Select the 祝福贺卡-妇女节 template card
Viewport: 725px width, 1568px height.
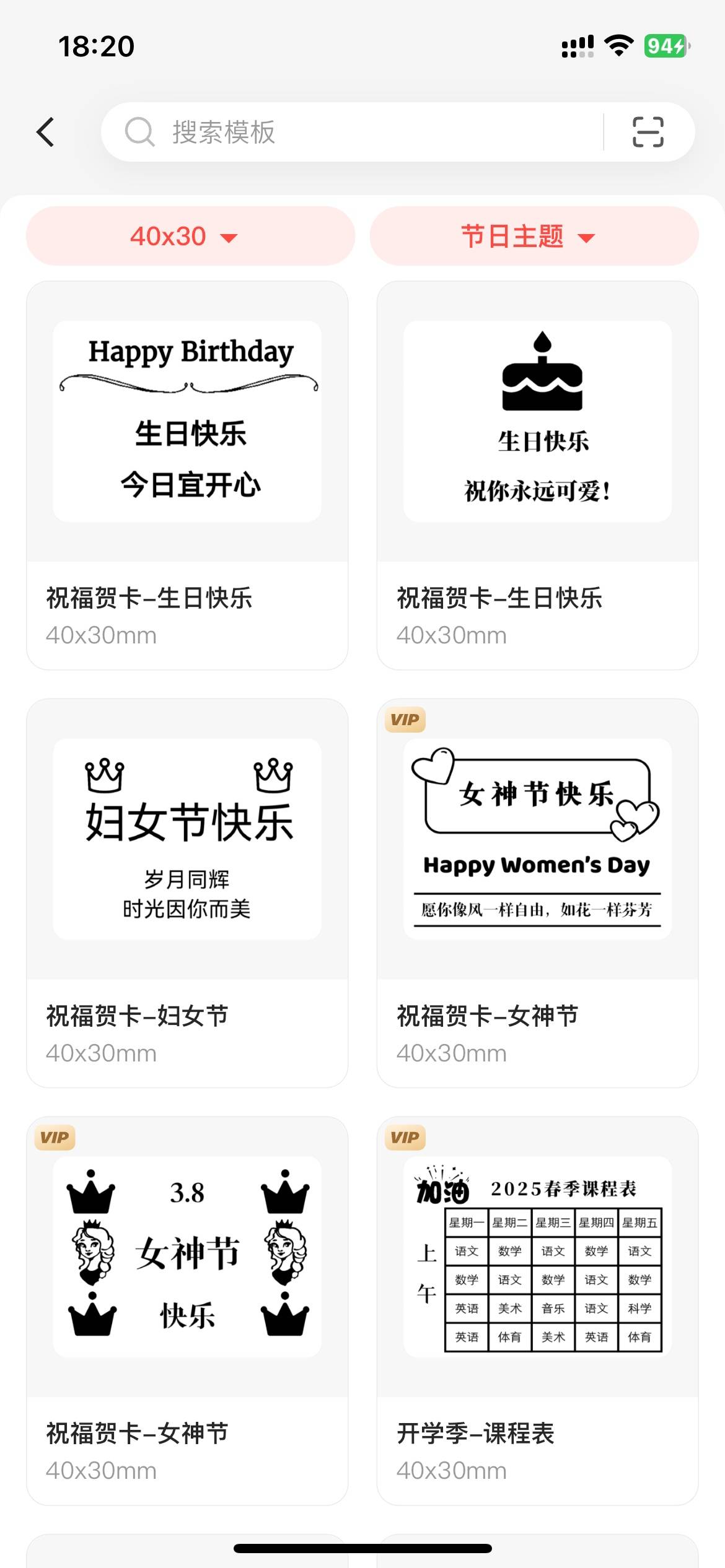187,892
